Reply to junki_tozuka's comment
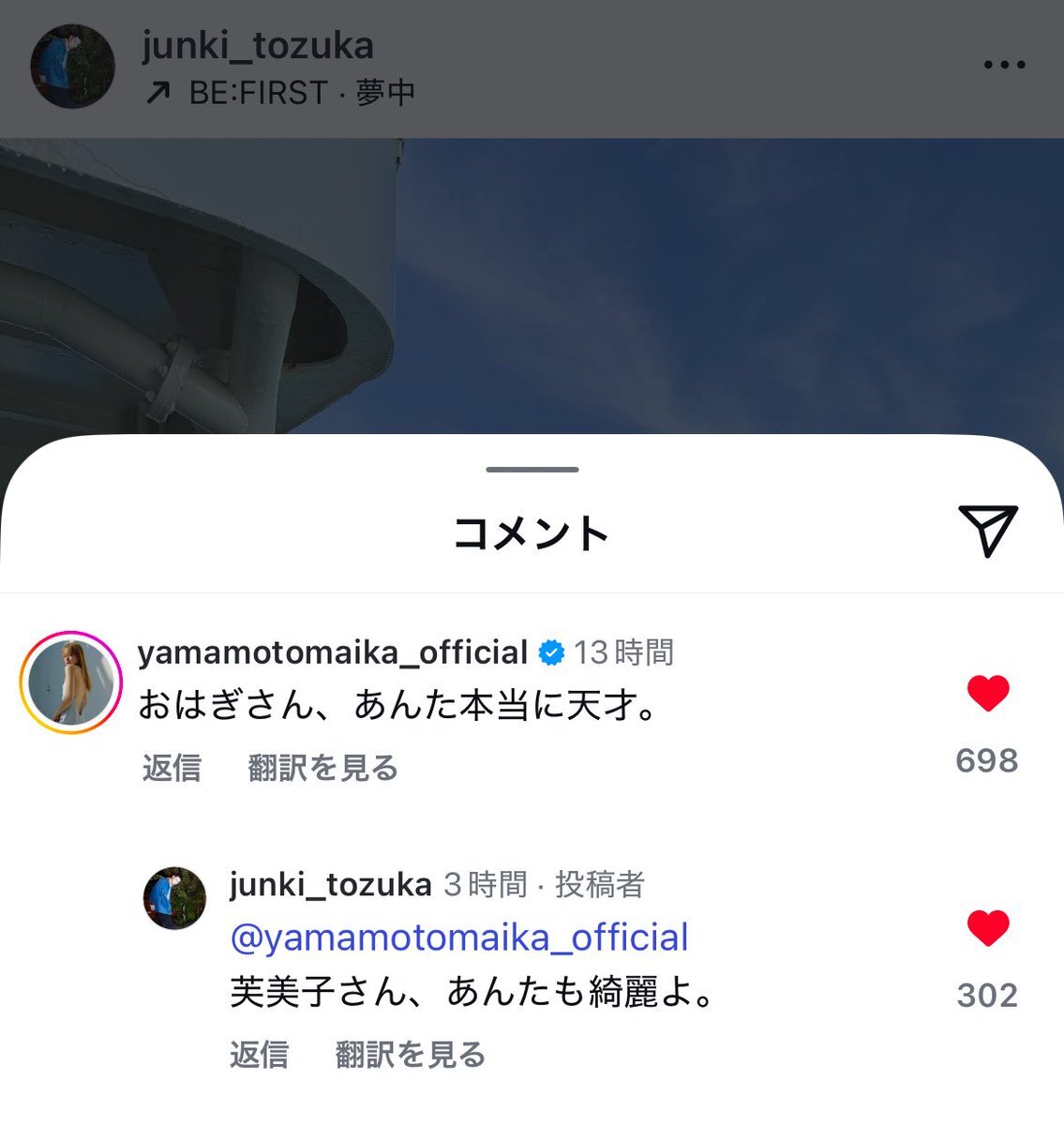 click(x=259, y=1055)
